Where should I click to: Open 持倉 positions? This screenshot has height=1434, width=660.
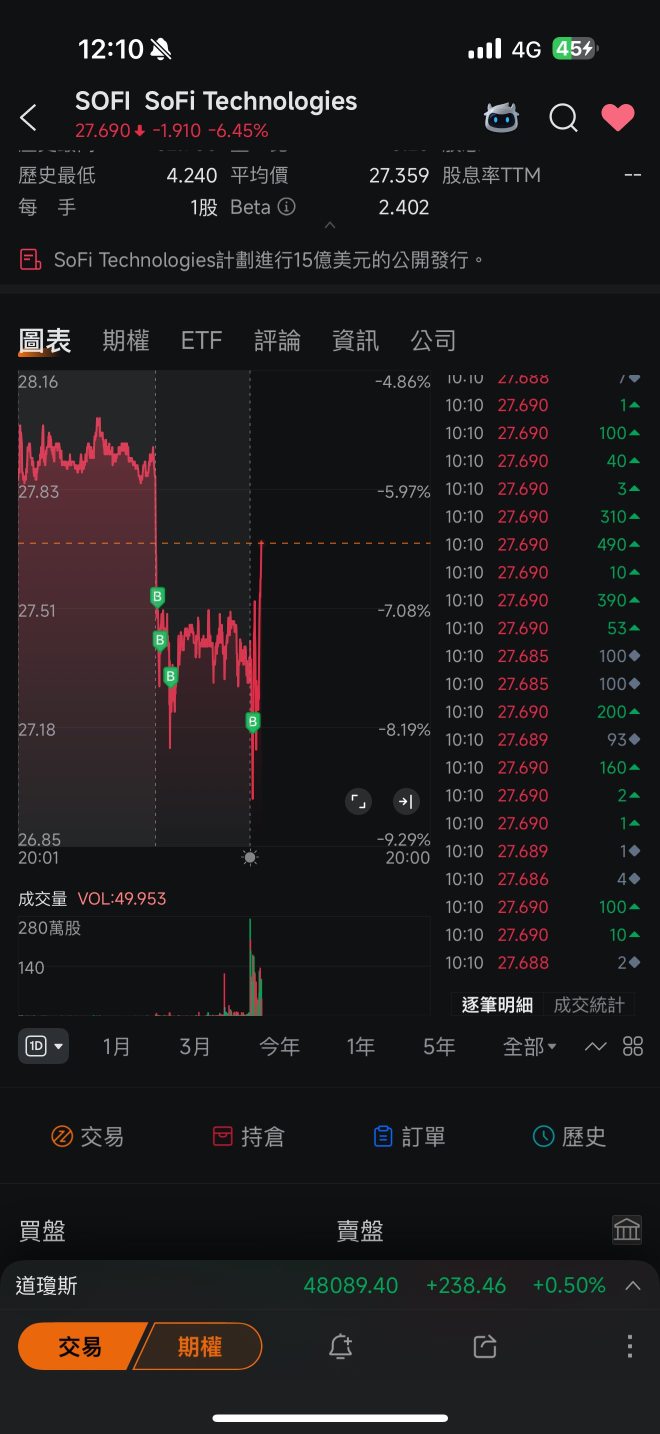(249, 1137)
